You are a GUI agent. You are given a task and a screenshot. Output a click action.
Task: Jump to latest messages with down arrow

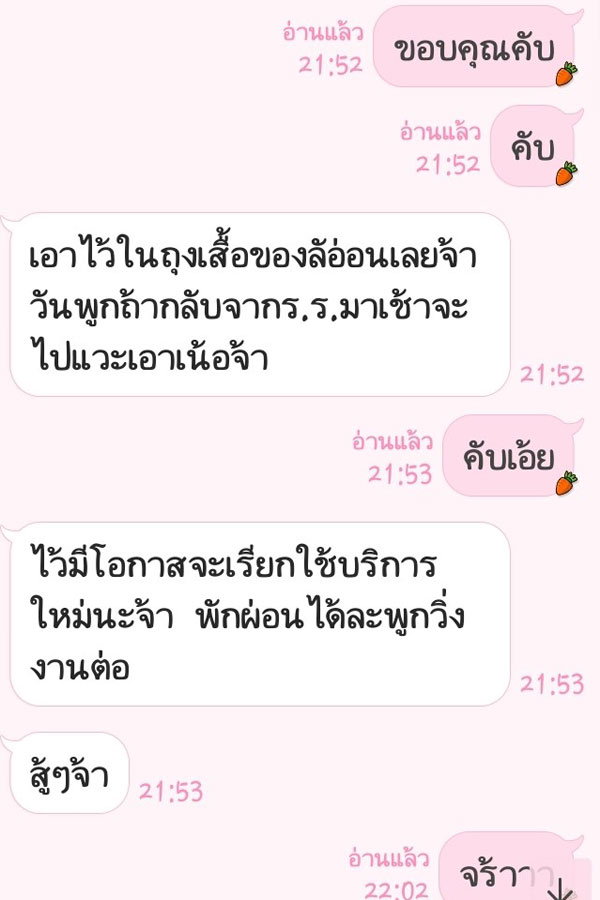click(x=562, y=887)
